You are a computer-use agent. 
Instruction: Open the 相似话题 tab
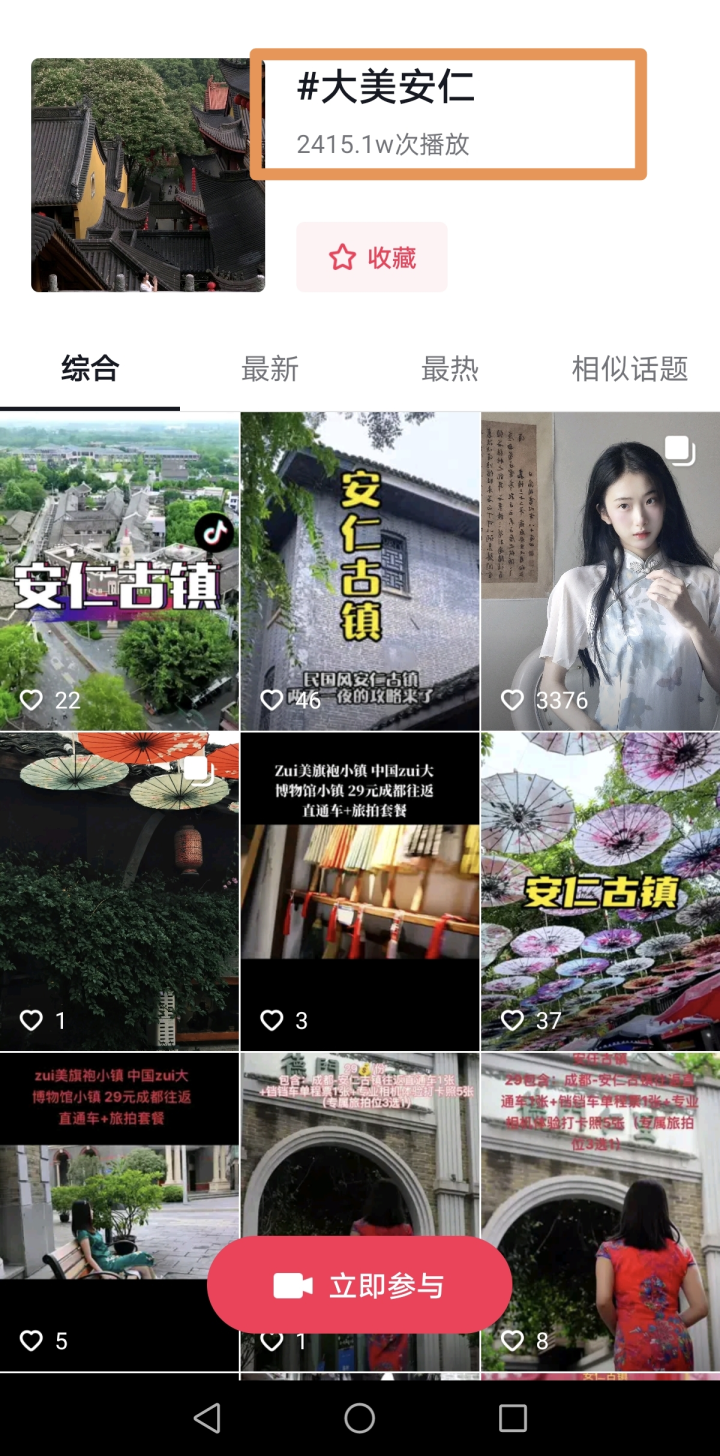(x=629, y=369)
